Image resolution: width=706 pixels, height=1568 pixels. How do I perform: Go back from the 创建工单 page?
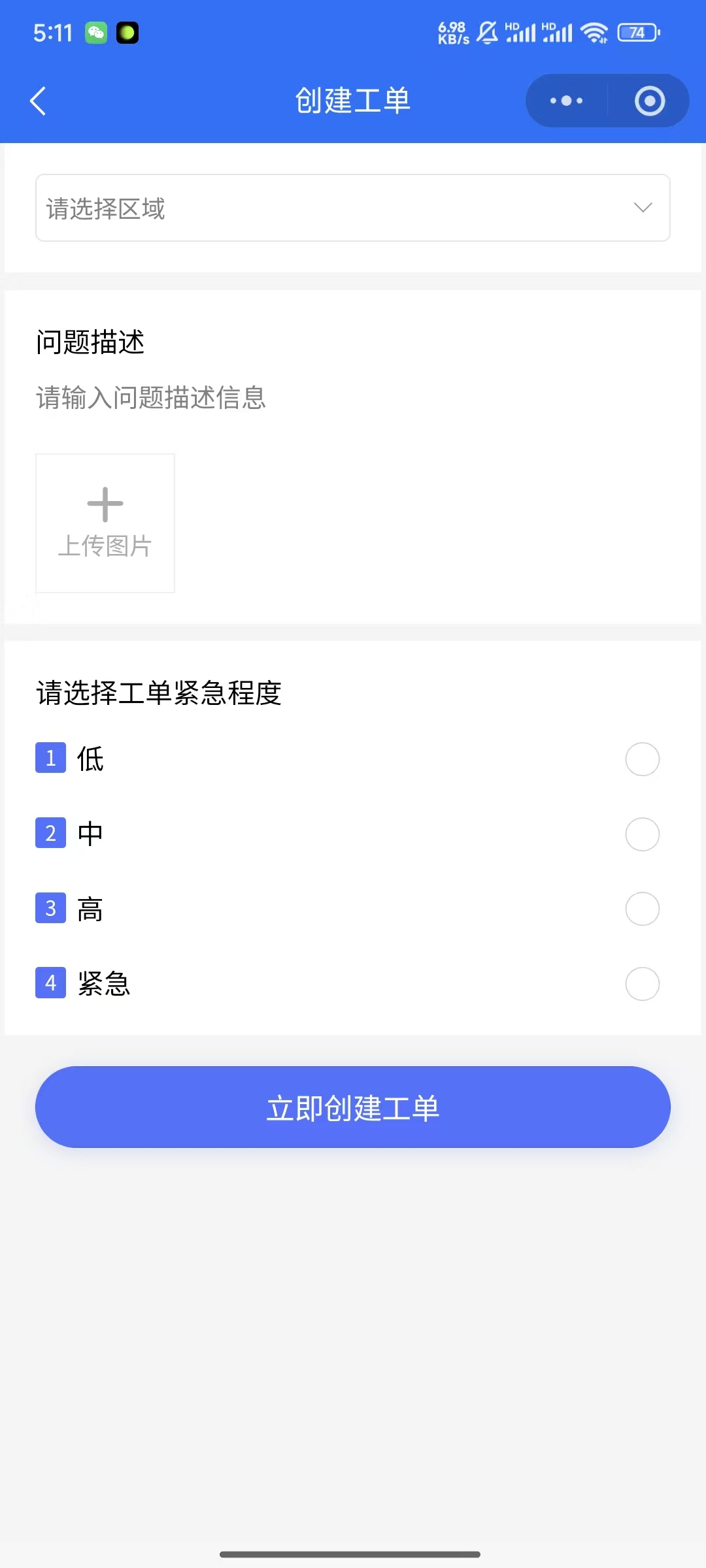coord(38,101)
